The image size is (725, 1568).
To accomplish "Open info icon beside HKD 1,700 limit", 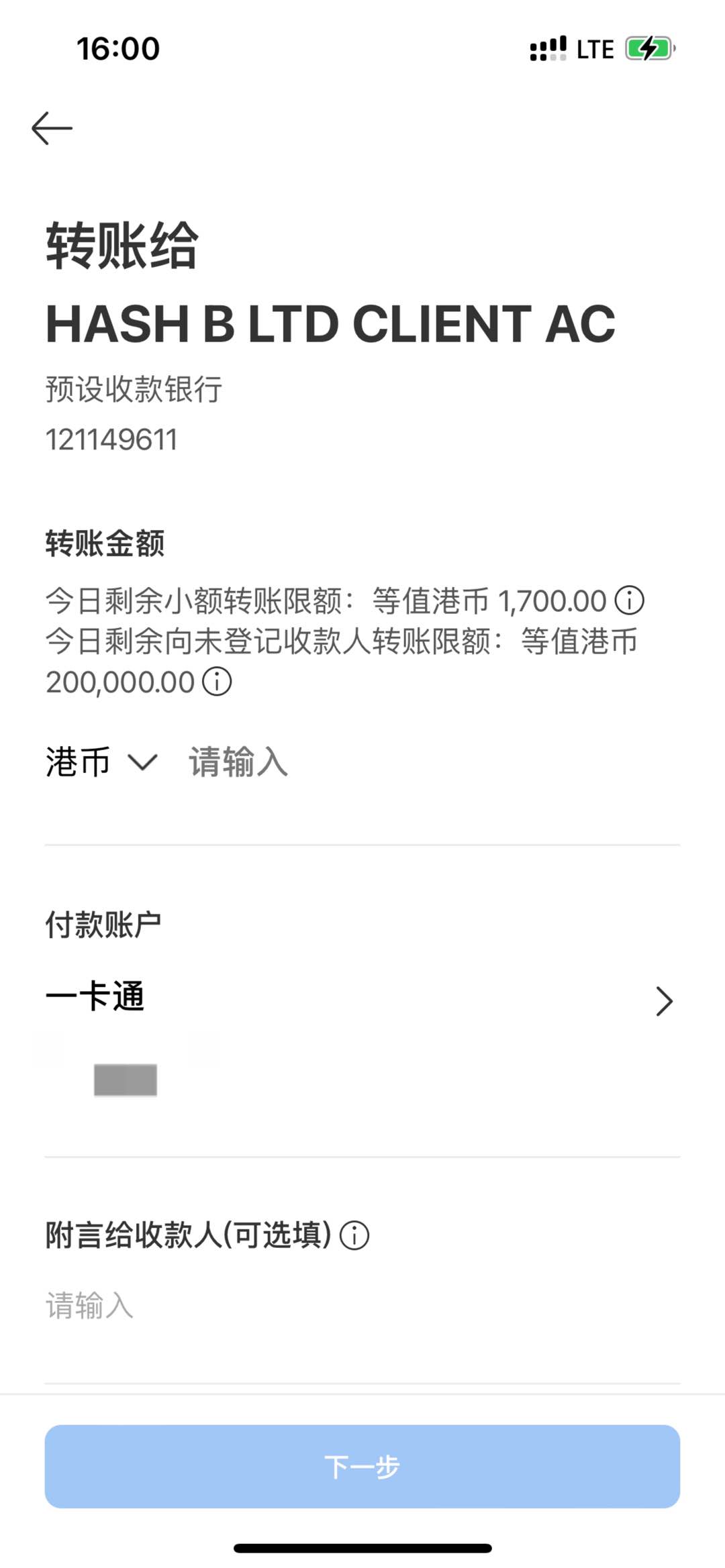I will click(x=629, y=601).
